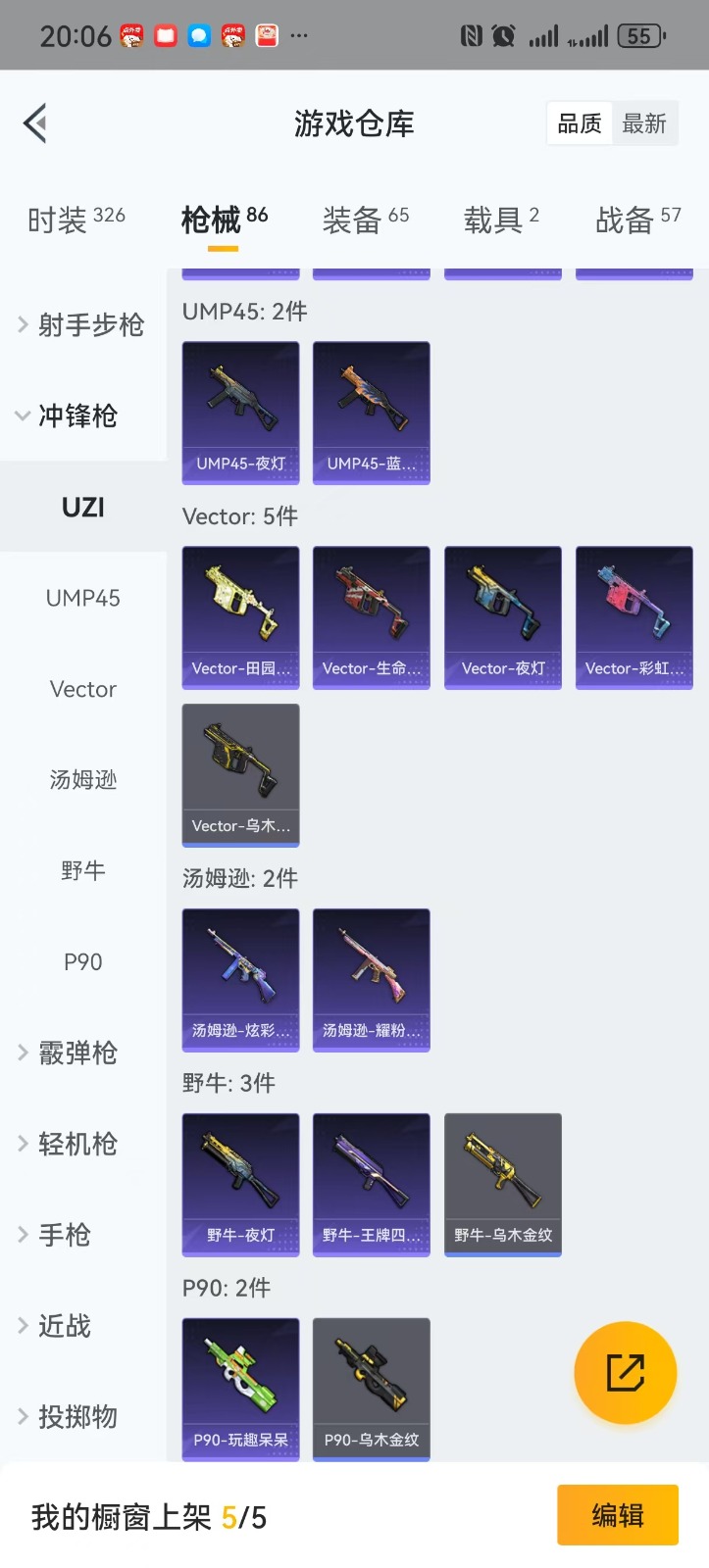Switch to the 时装 tab
Screen dimensions: 709x1568
click(76, 220)
